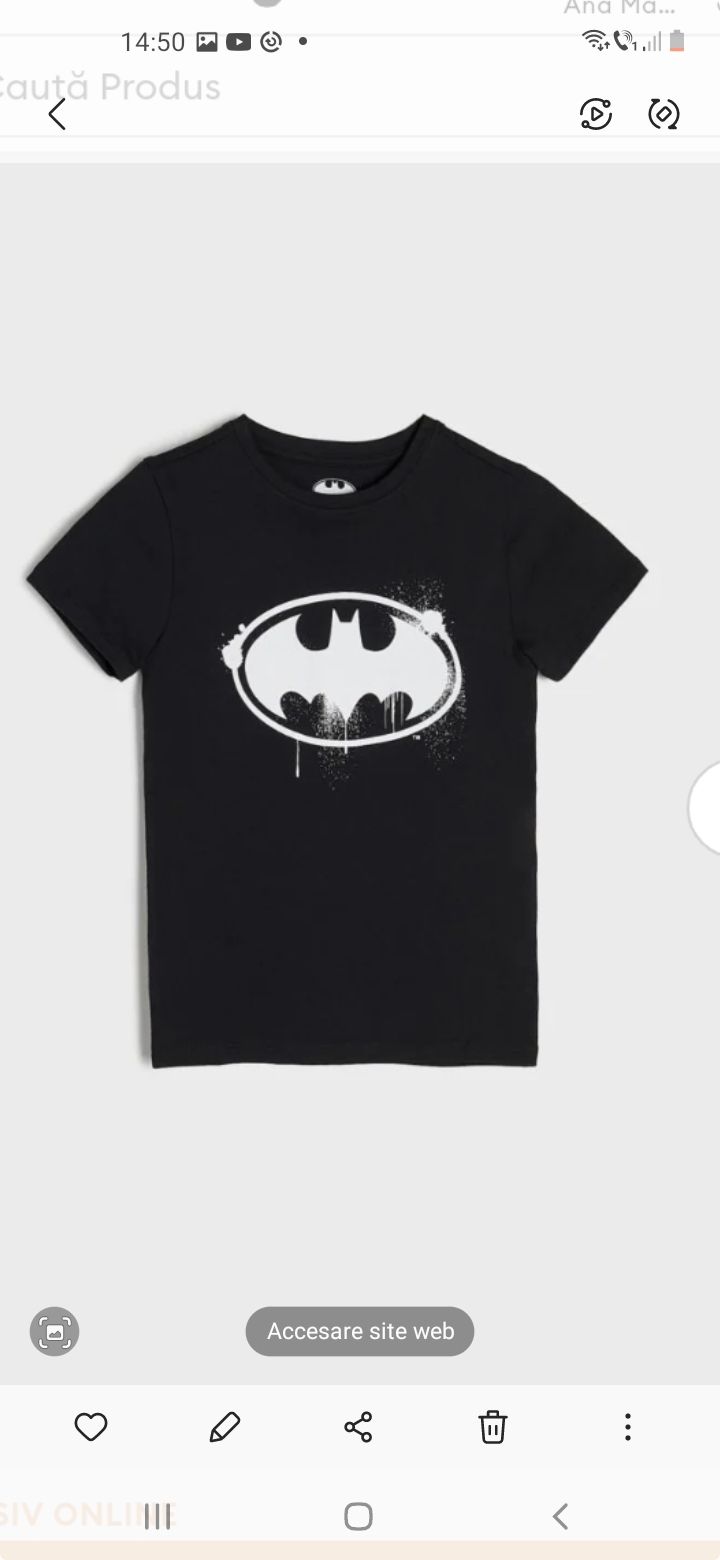Image resolution: width=720 pixels, height=1560 pixels.
Task: Open the recent apps view
Action: click(x=157, y=1516)
